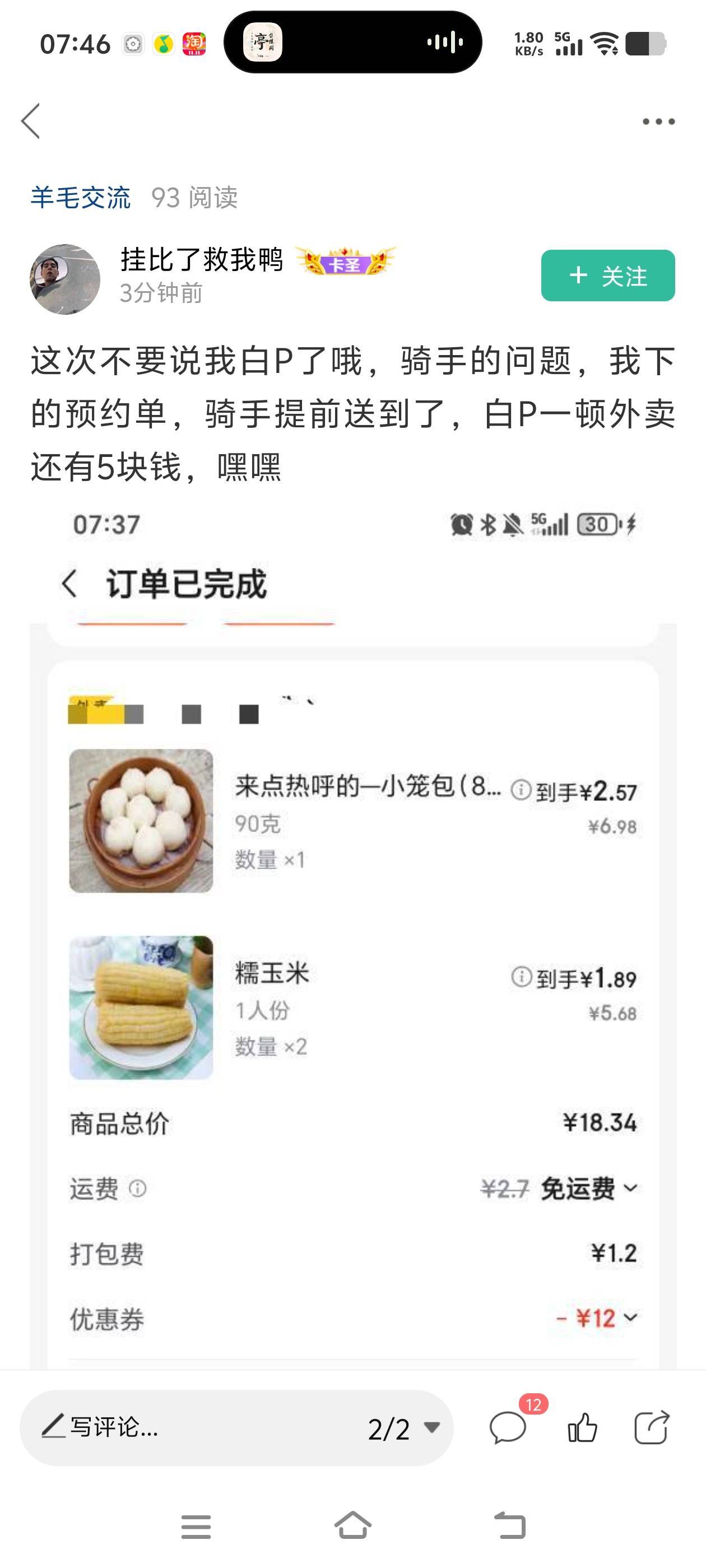This screenshot has height=1568, width=706.
Task: Go back using the top-left arrow
Action: pyautogui.click(x=30, y=121)
